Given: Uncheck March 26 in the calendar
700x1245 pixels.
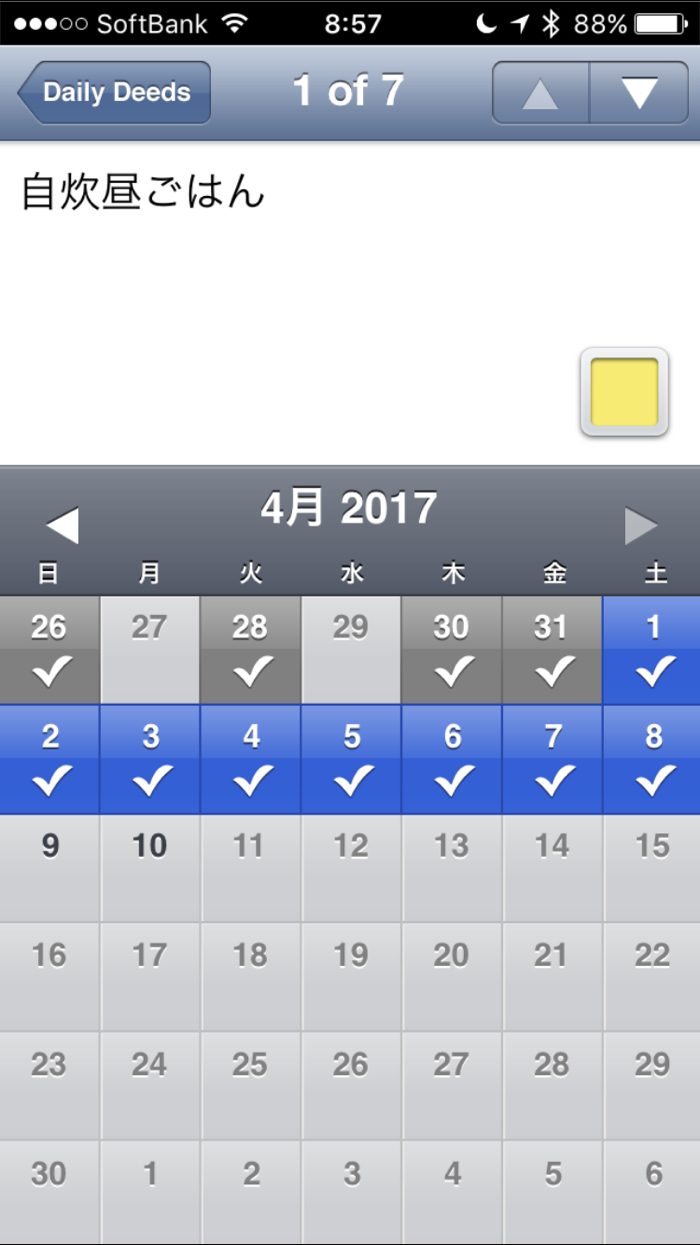Looking at the screenshot, I should pyautogui.click(x=50, y=650).
